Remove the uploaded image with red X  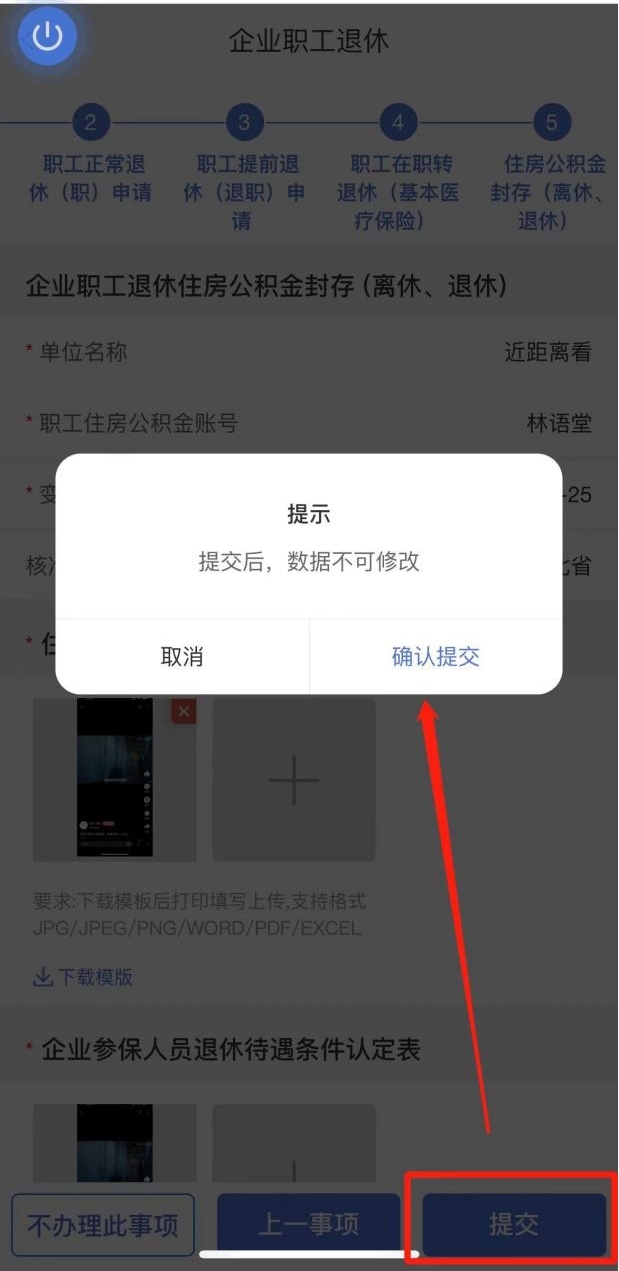coord(184,711)
